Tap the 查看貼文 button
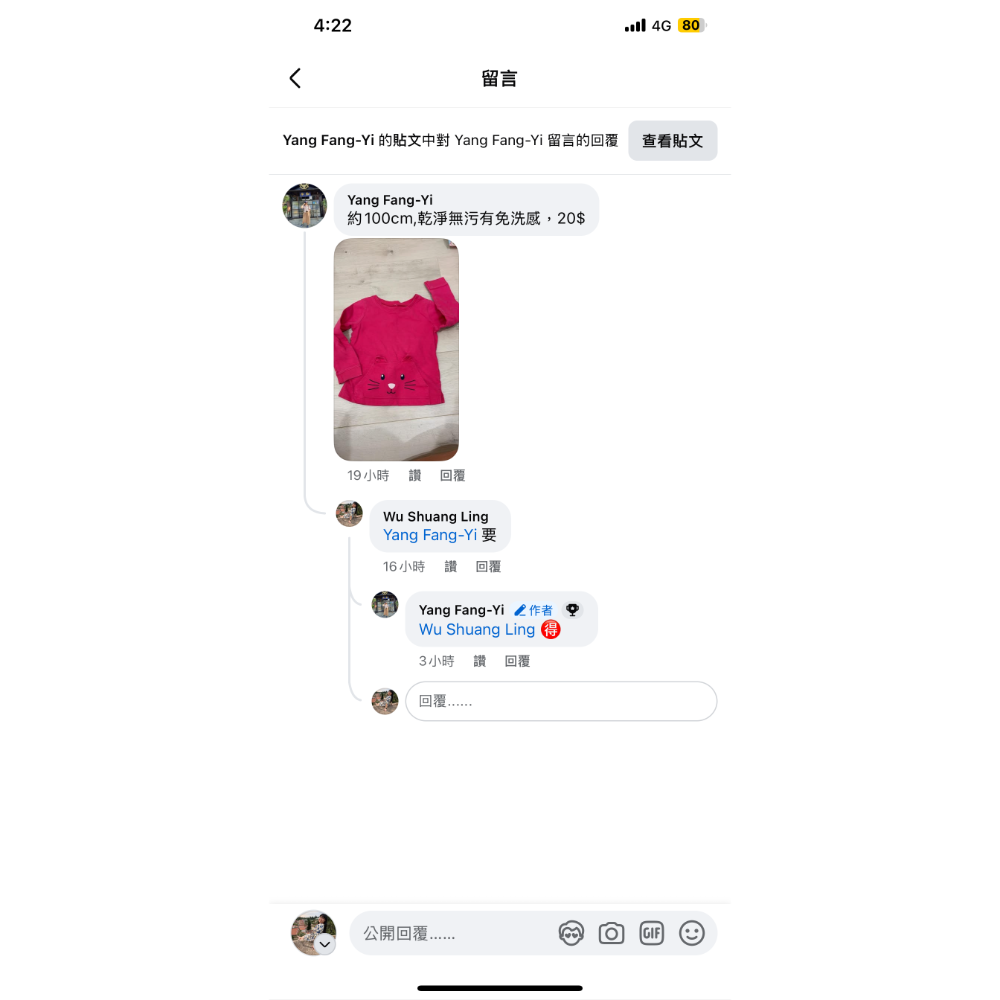1000x1000 pixels. [672, 141]
